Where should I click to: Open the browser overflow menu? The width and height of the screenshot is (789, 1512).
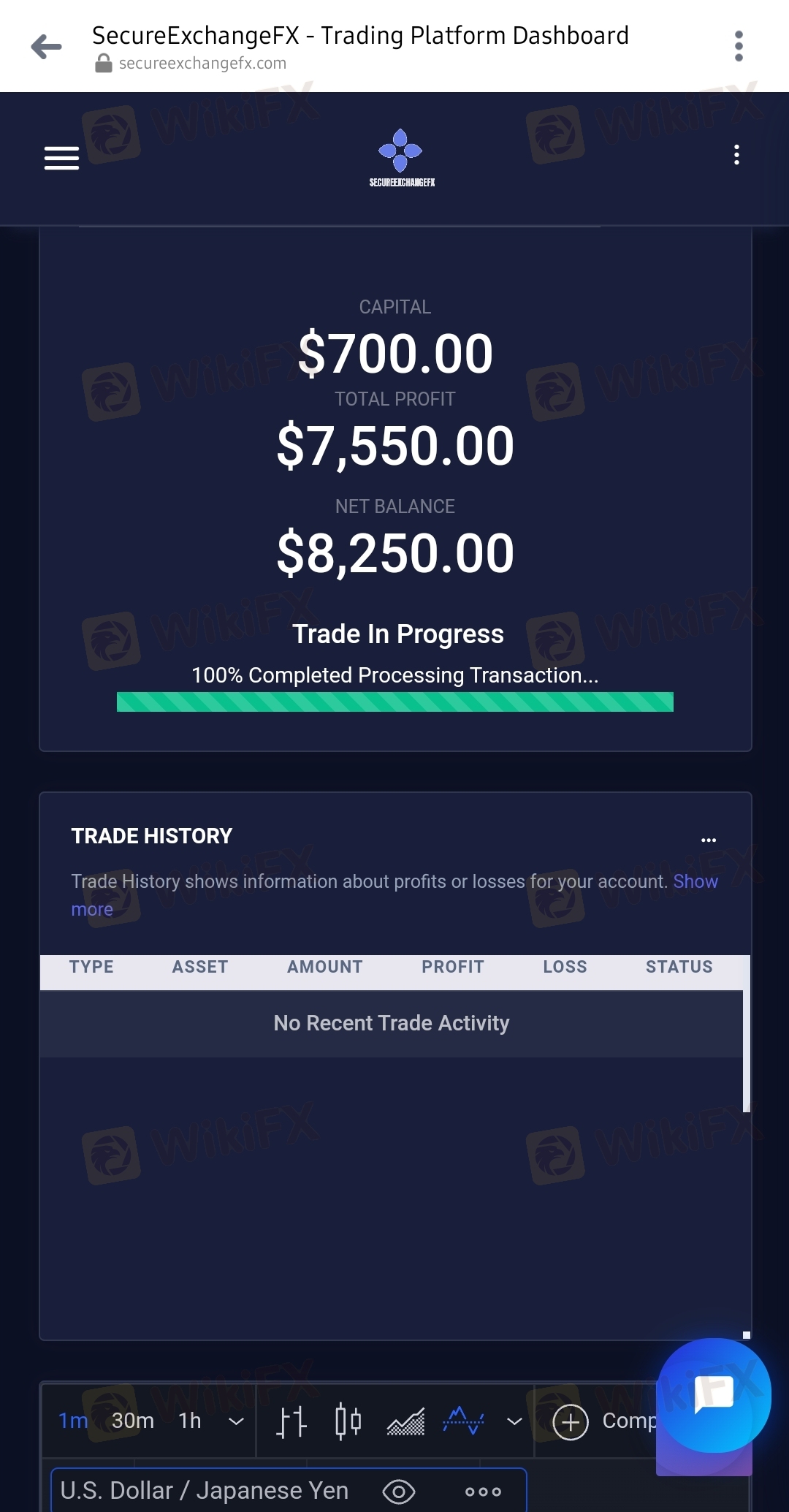click(739, 46)
